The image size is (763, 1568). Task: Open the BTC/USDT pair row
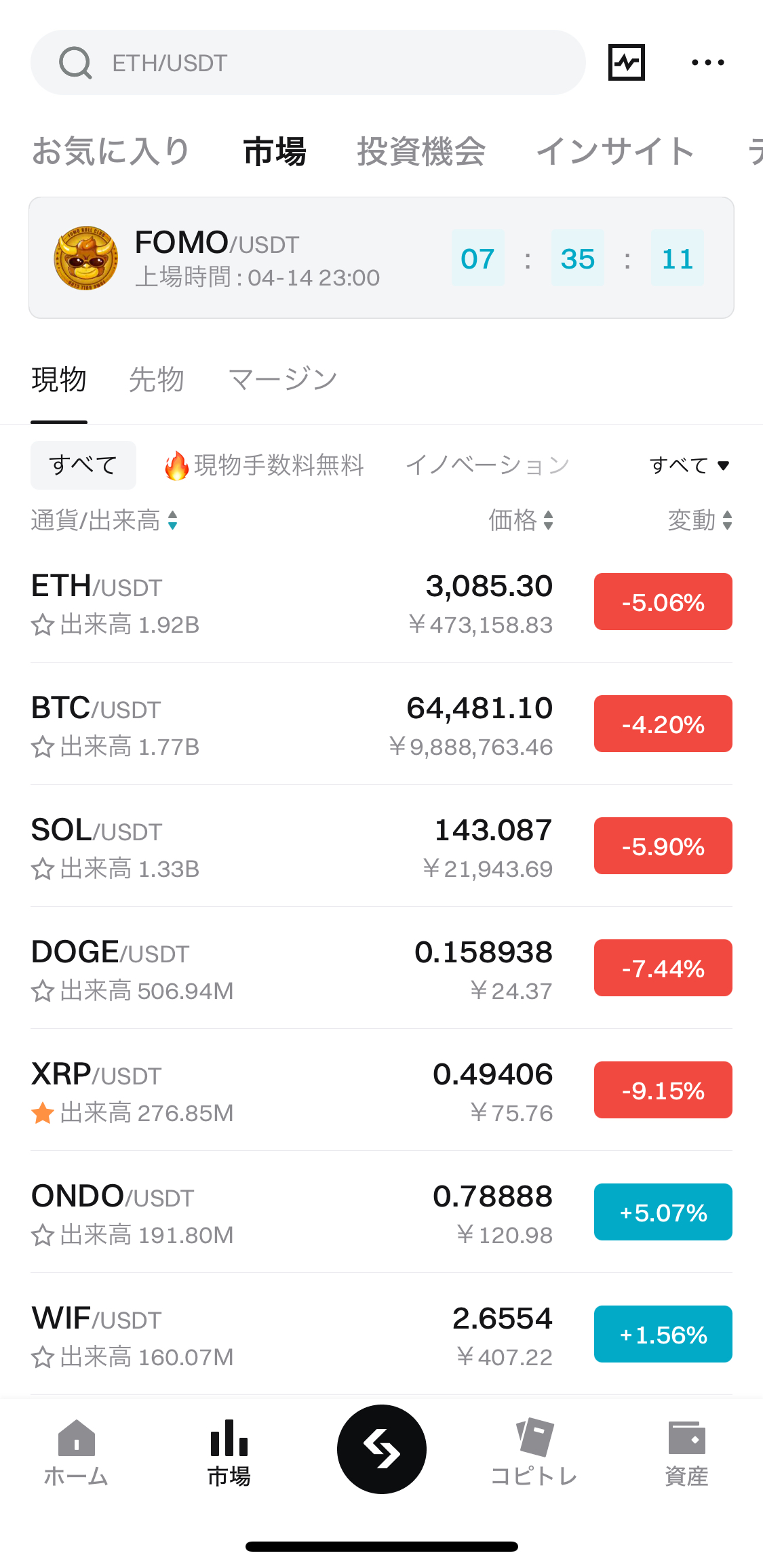381,724
